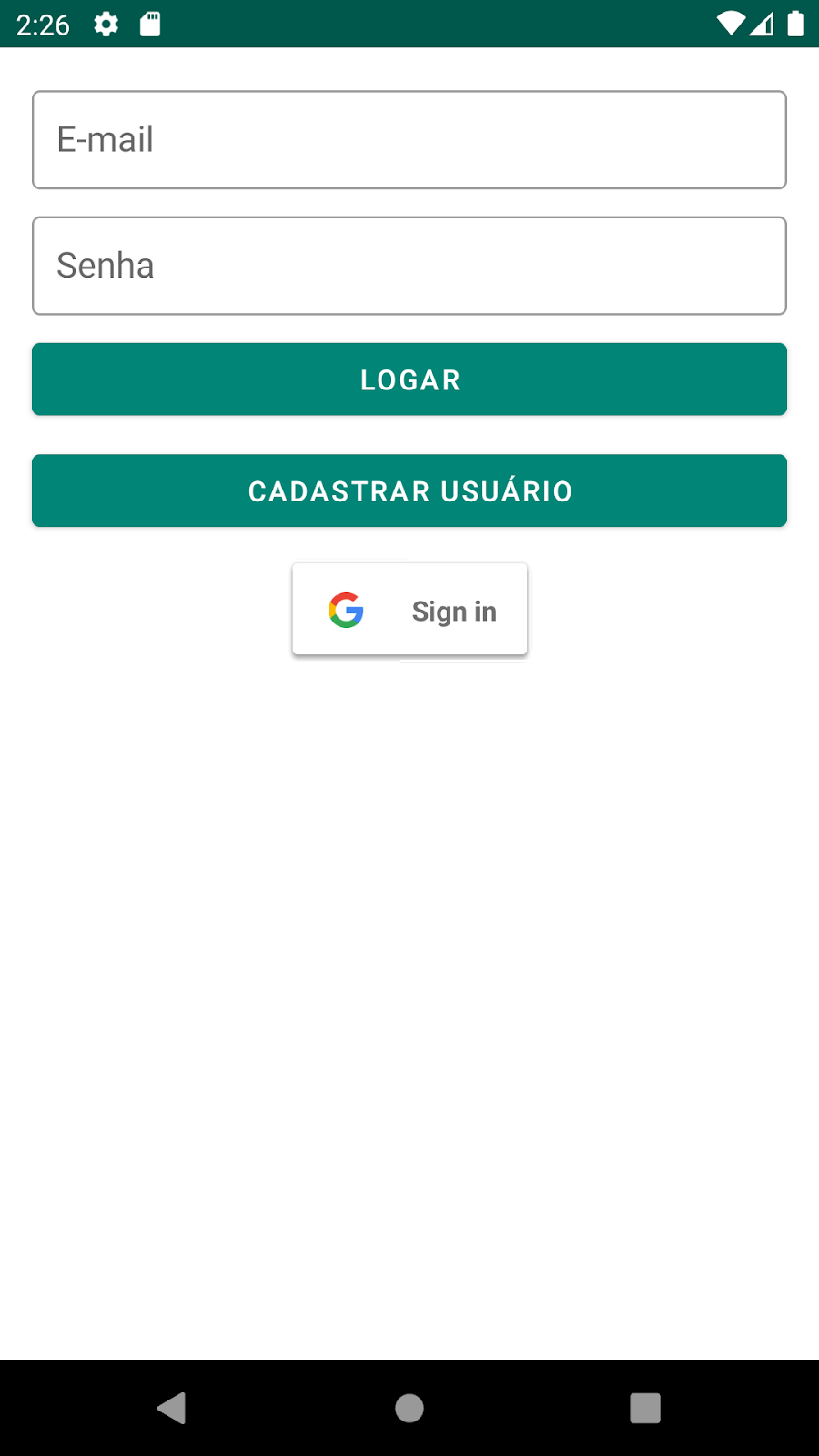Click the battery icon in status bar
Screen dimensions: 819x1456
795,25
